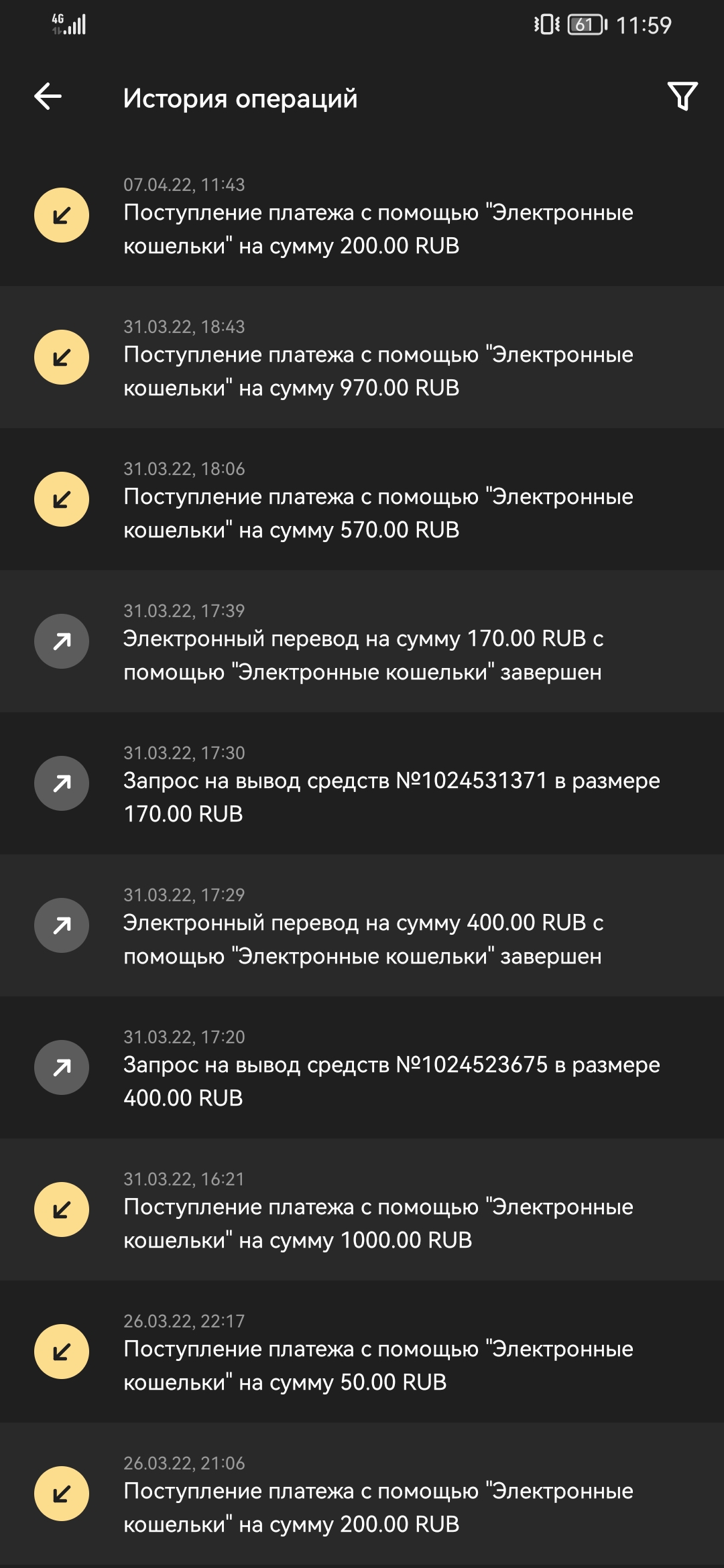Image resolution: width=724 pixels, height=1568 pixels.
Task: Select the 1000.00 RUB incoming payment
Action: 362,1210
